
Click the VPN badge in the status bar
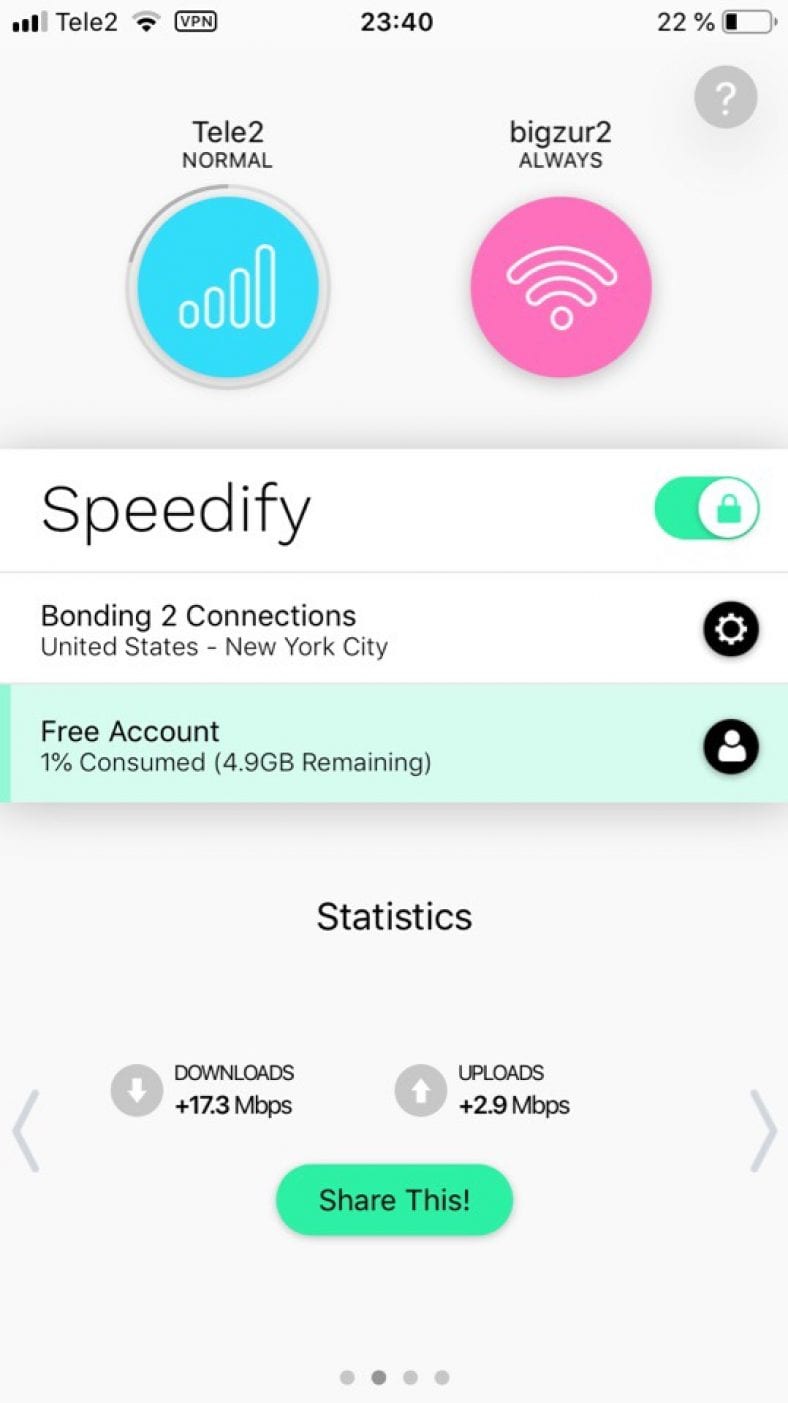pyautogui.click(x=196, y=22)
